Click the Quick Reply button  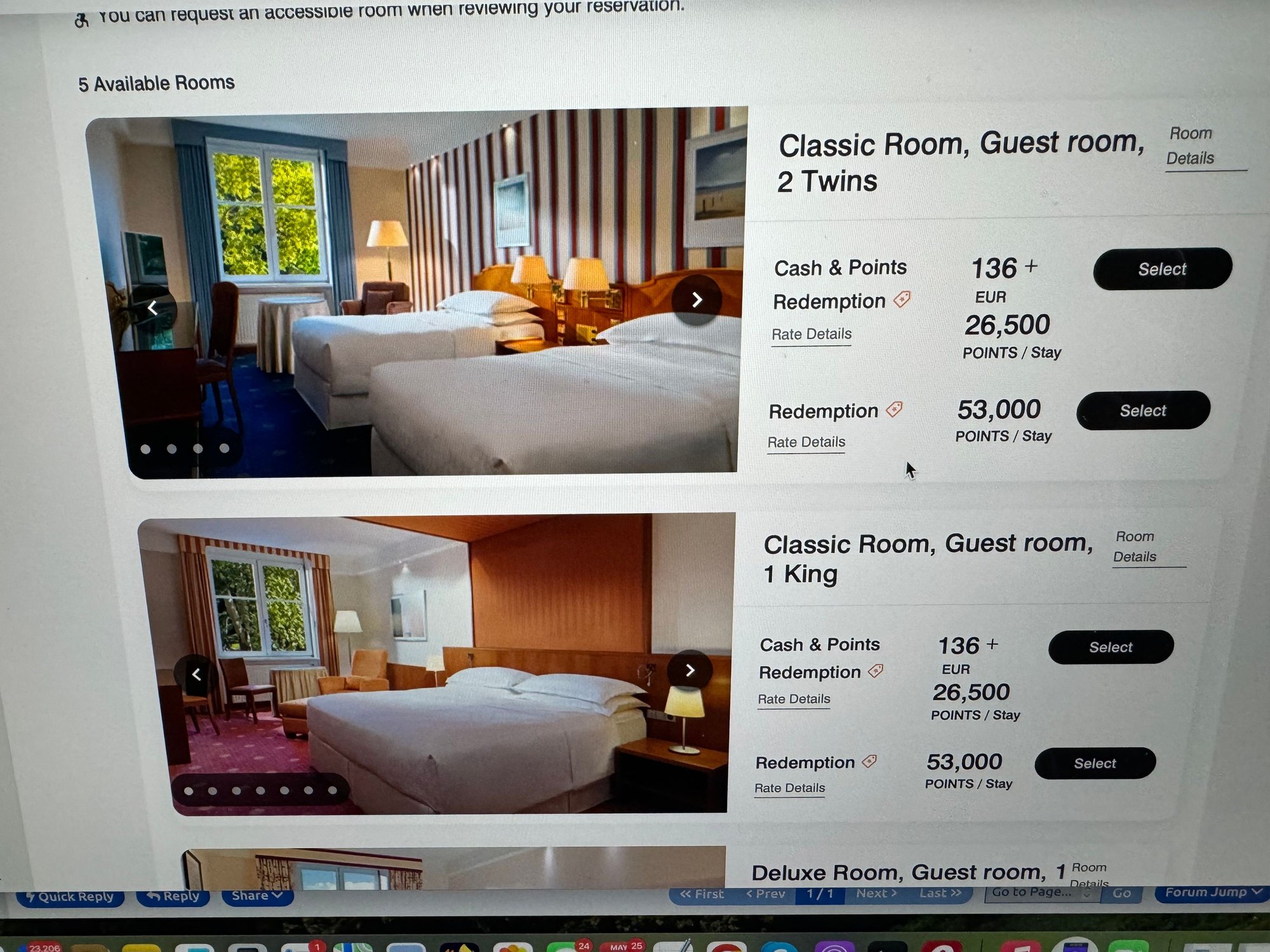[x=70, y=897]
